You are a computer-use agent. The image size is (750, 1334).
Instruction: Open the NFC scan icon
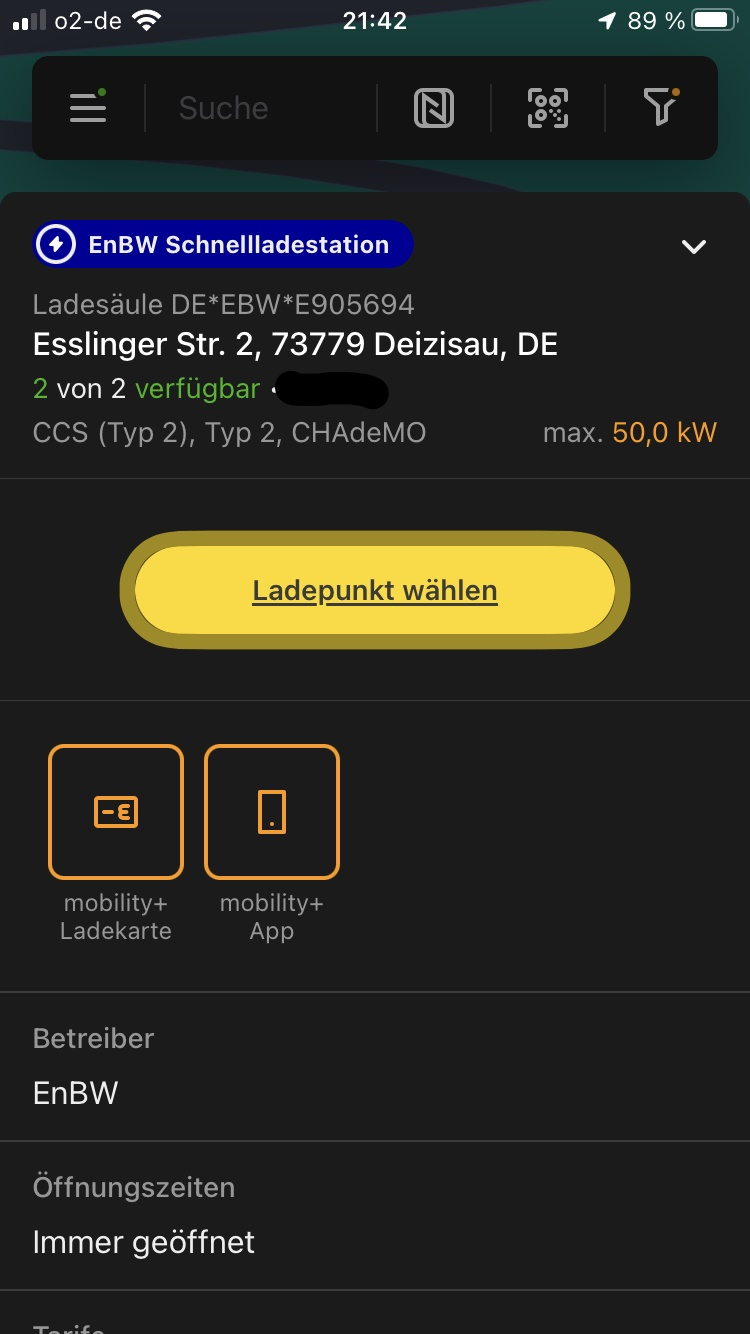click(x=434, y=108)
